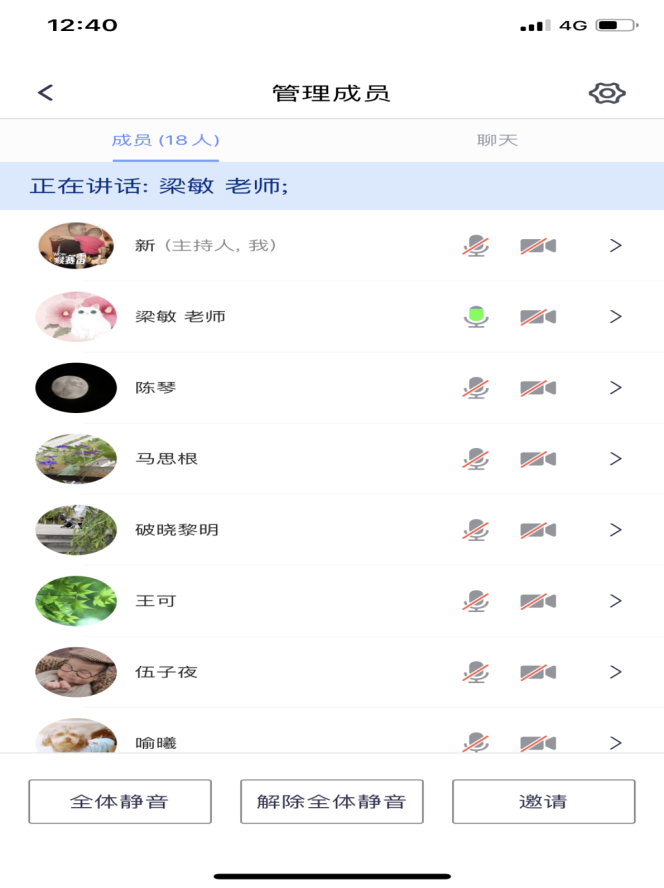Toggle microphone for 破晓黎明
The width and height of the screenshot is (664, 888).
[x=476, y=530]
